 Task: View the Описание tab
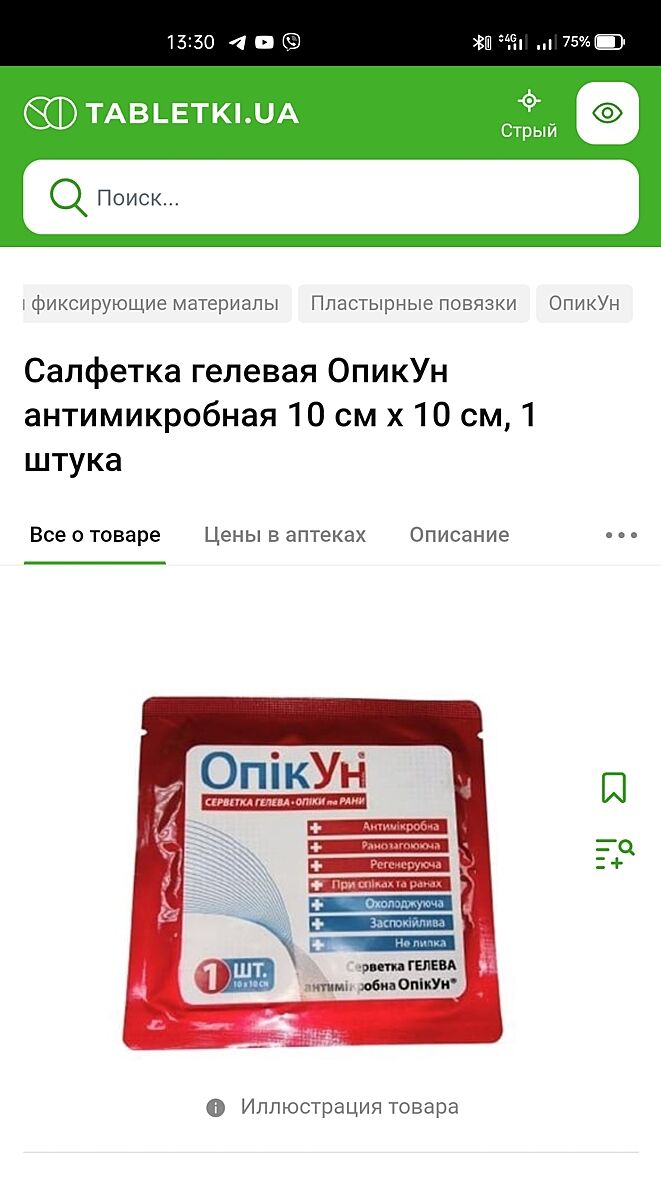459,535
